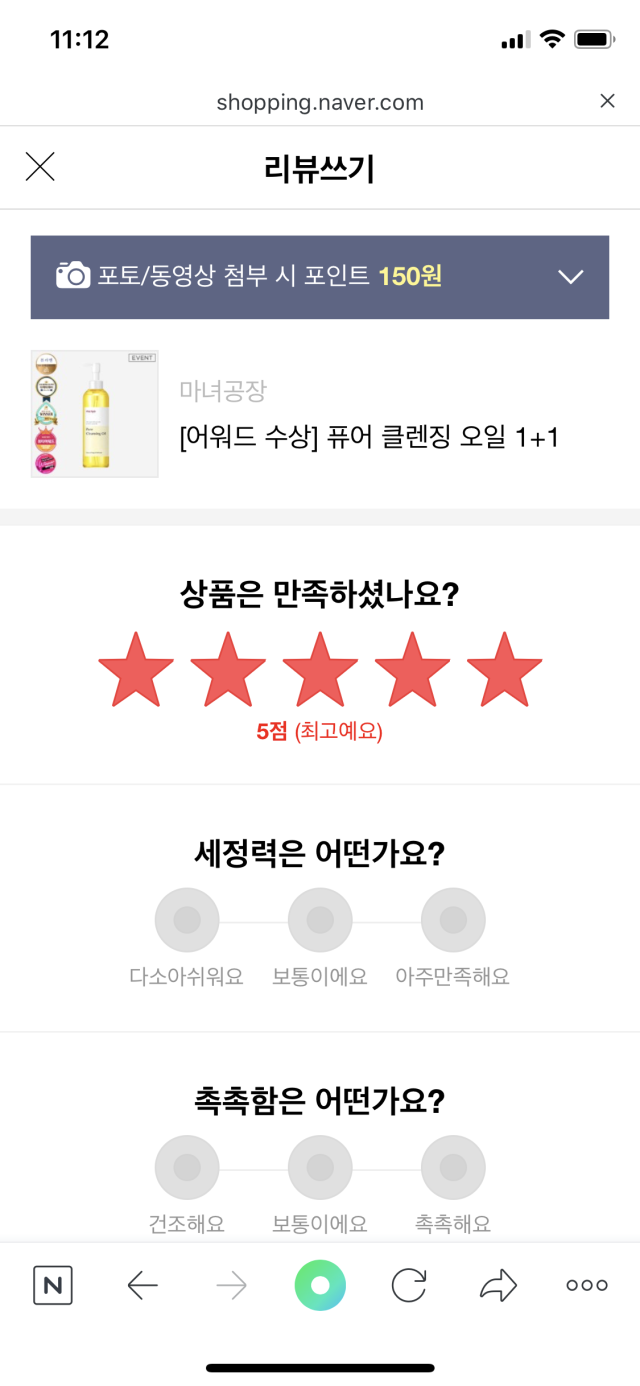This screenshot has width=640, height=1386.
Task: Expand the photo/video 150원 points banner
Action: click(570, 277)
